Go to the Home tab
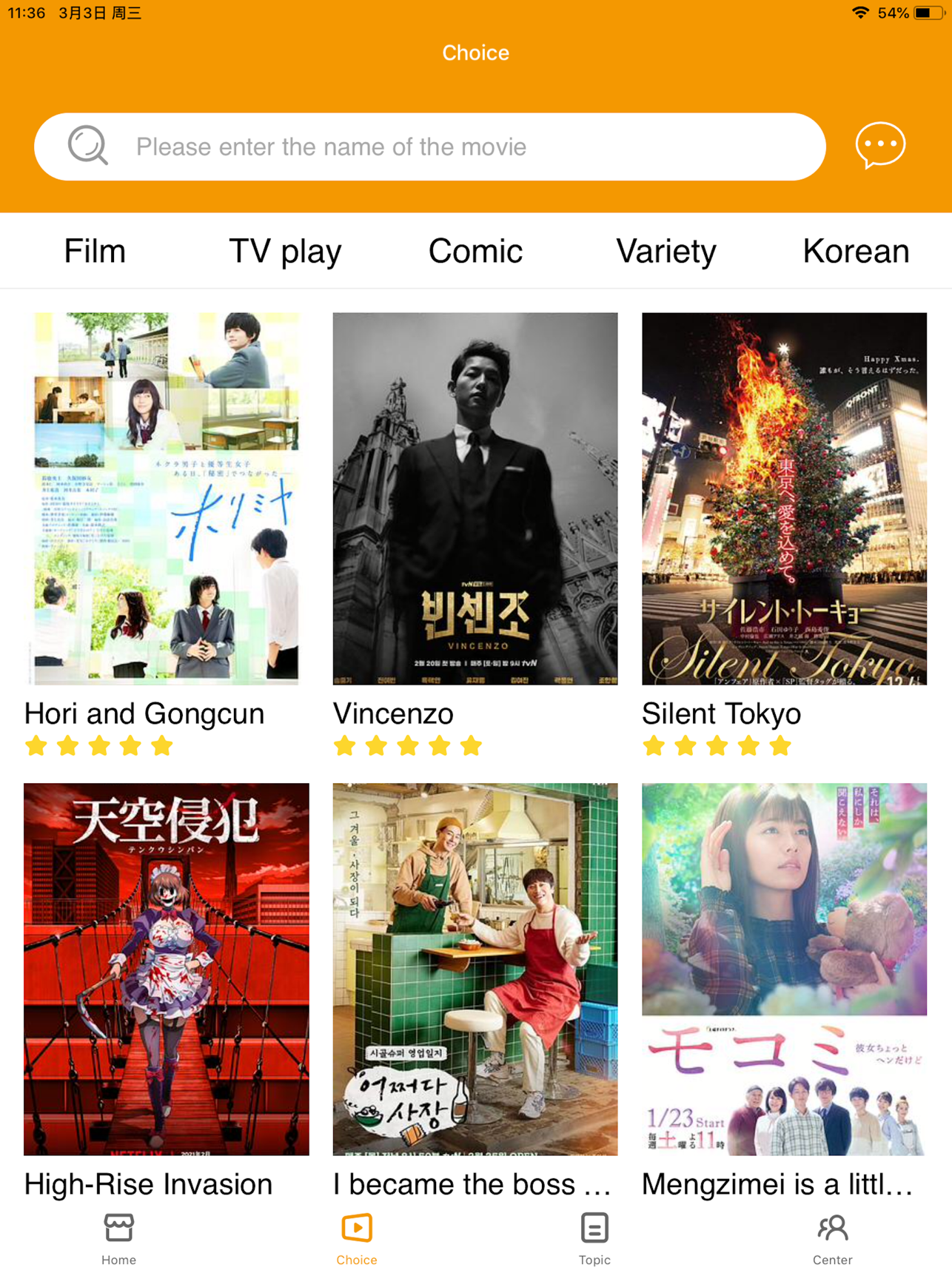The height and width of the screenshot is (1270, 952). click(118, 1238)
